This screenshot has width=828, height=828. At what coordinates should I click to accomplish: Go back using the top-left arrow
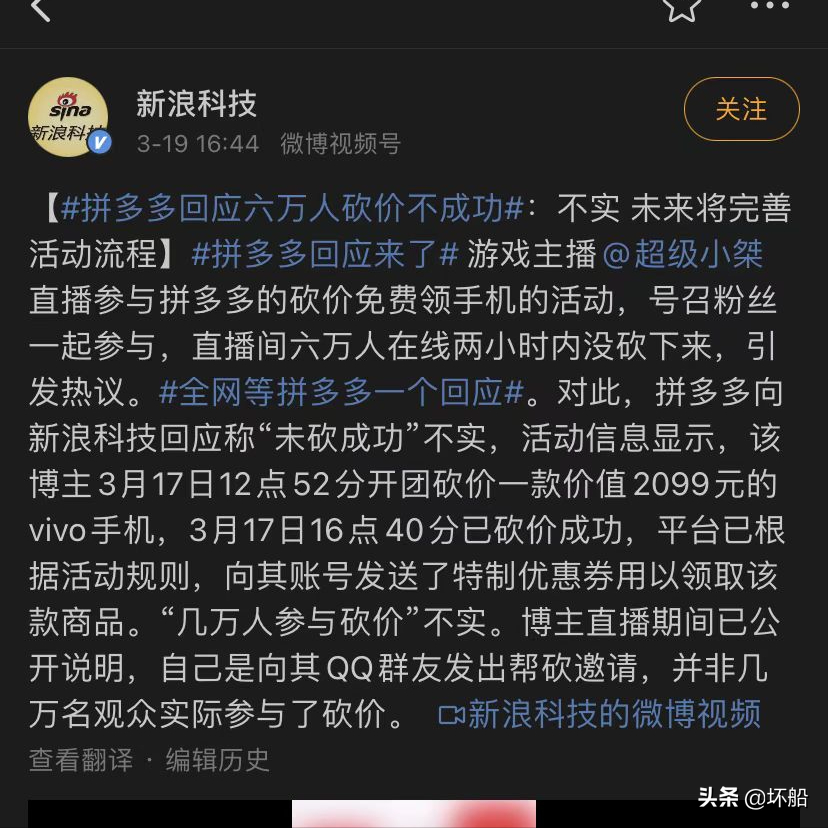[40, 10]
